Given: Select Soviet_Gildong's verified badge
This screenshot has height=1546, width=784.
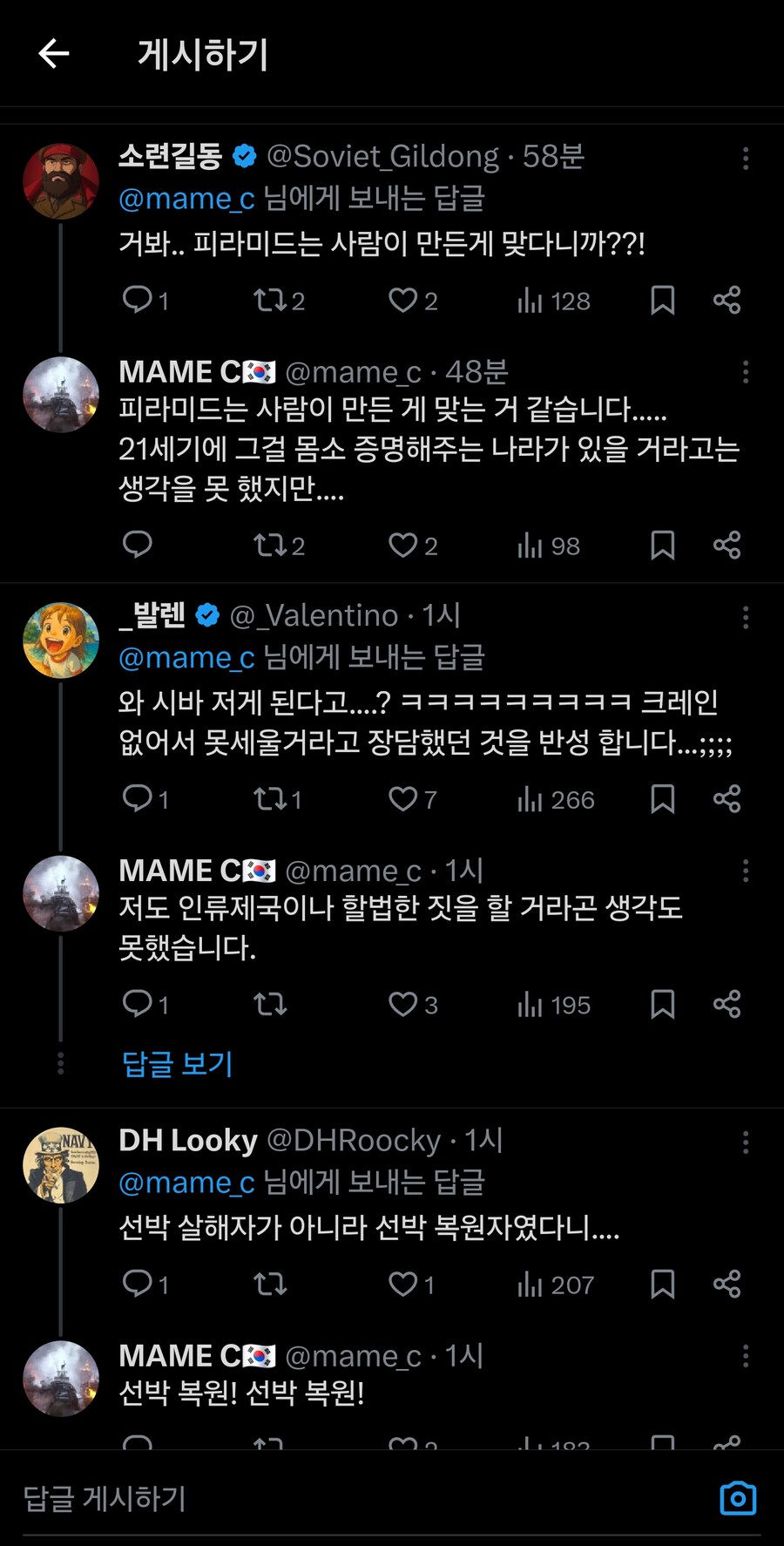Looking at the screenshot, I should [245, 157].
